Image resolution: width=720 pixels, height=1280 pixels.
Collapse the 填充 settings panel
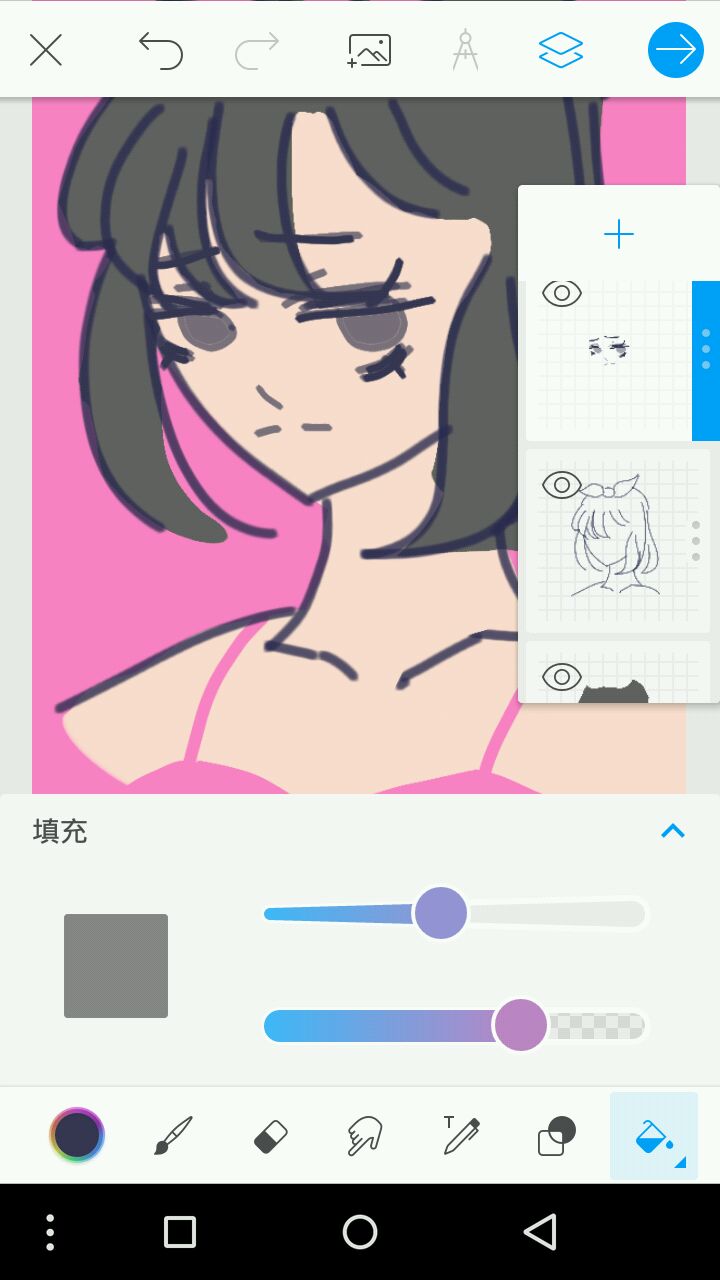click(x=673, y=831)
